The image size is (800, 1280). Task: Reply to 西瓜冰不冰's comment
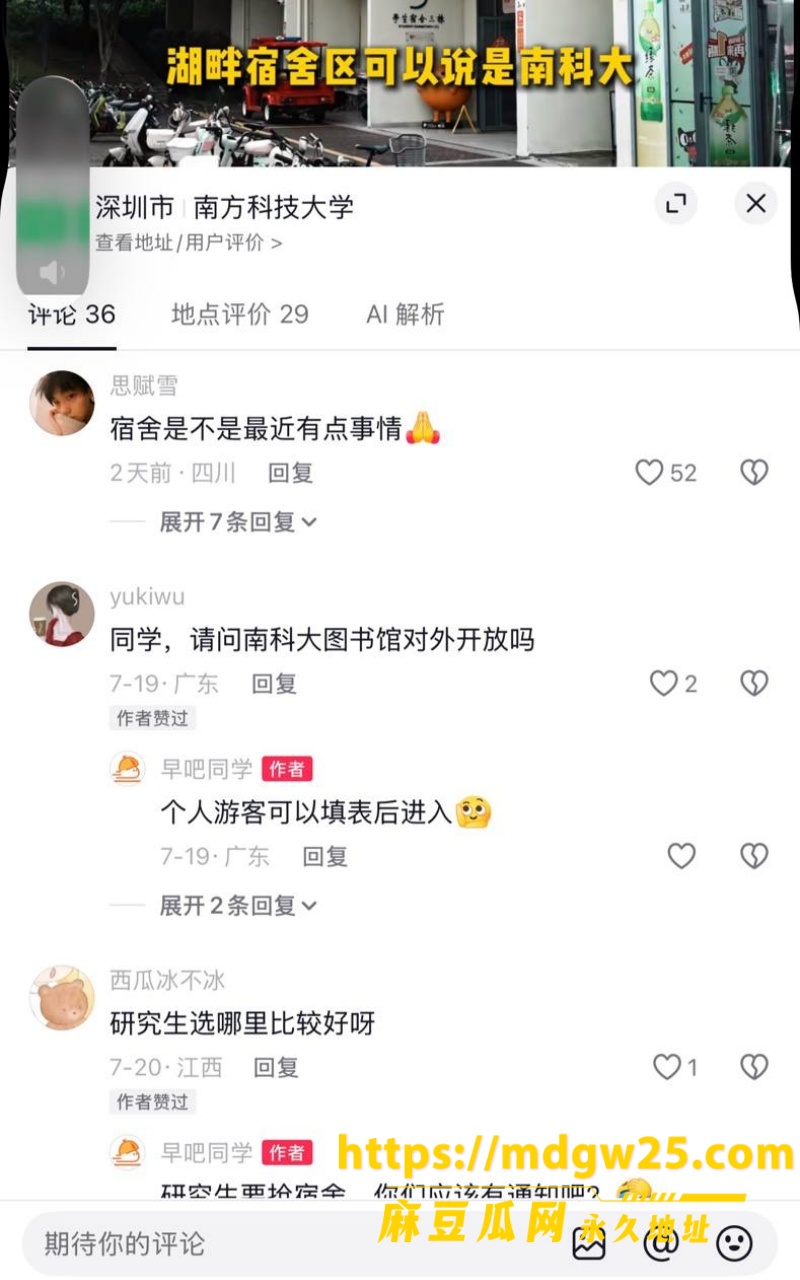276,1068
